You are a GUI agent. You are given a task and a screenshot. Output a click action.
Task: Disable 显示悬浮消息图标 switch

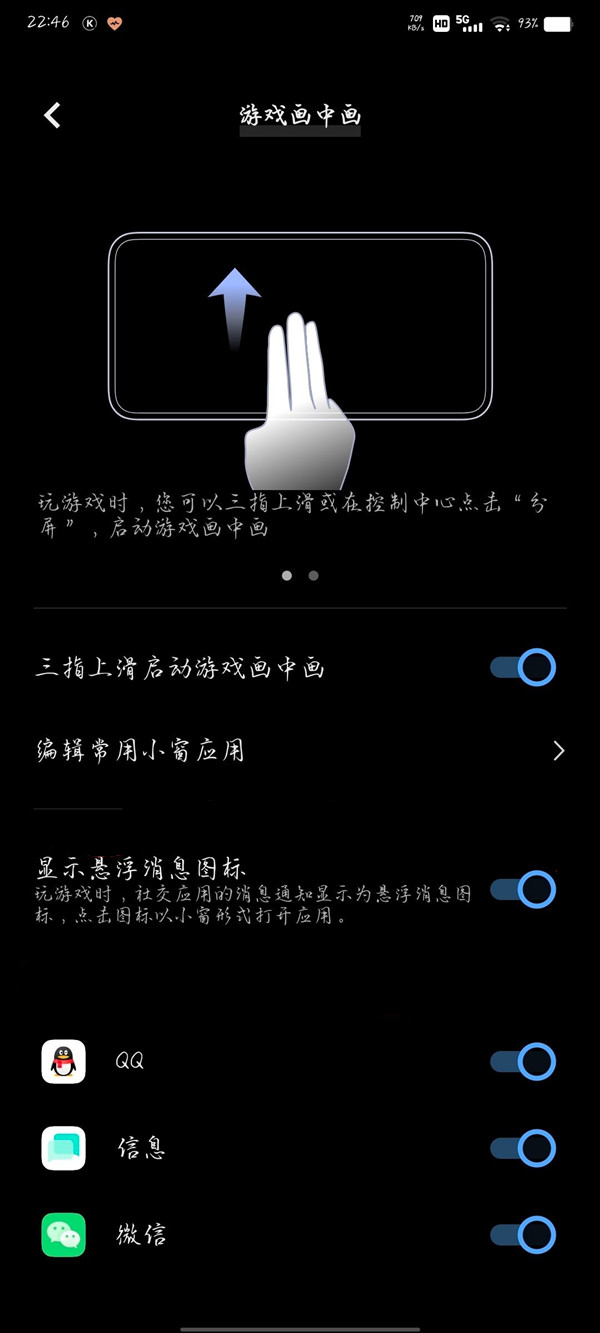[523, 889]
